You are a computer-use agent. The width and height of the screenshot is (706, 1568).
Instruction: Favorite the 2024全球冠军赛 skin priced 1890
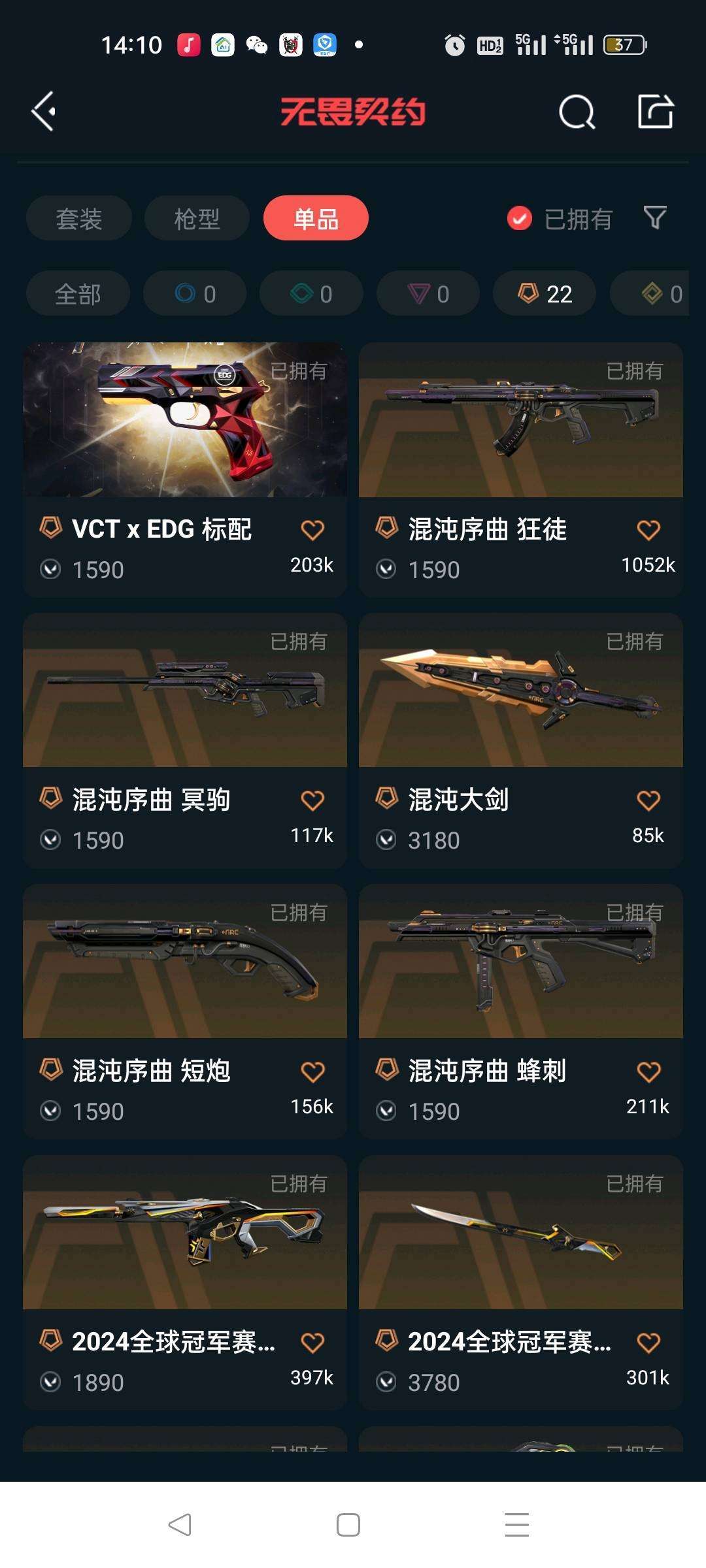pyautogui.click(x=312, y=1343)
